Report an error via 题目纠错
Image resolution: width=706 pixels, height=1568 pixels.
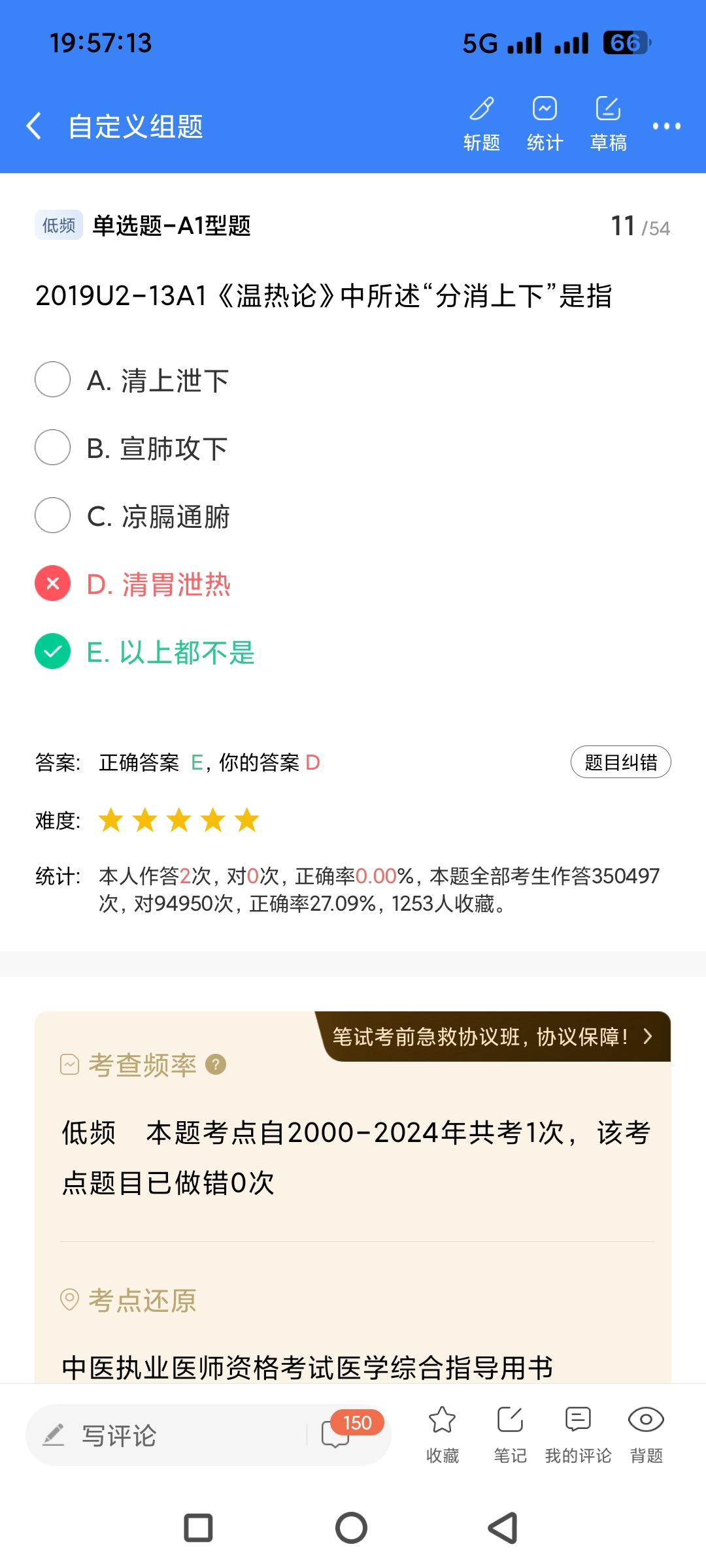[620, 762]
